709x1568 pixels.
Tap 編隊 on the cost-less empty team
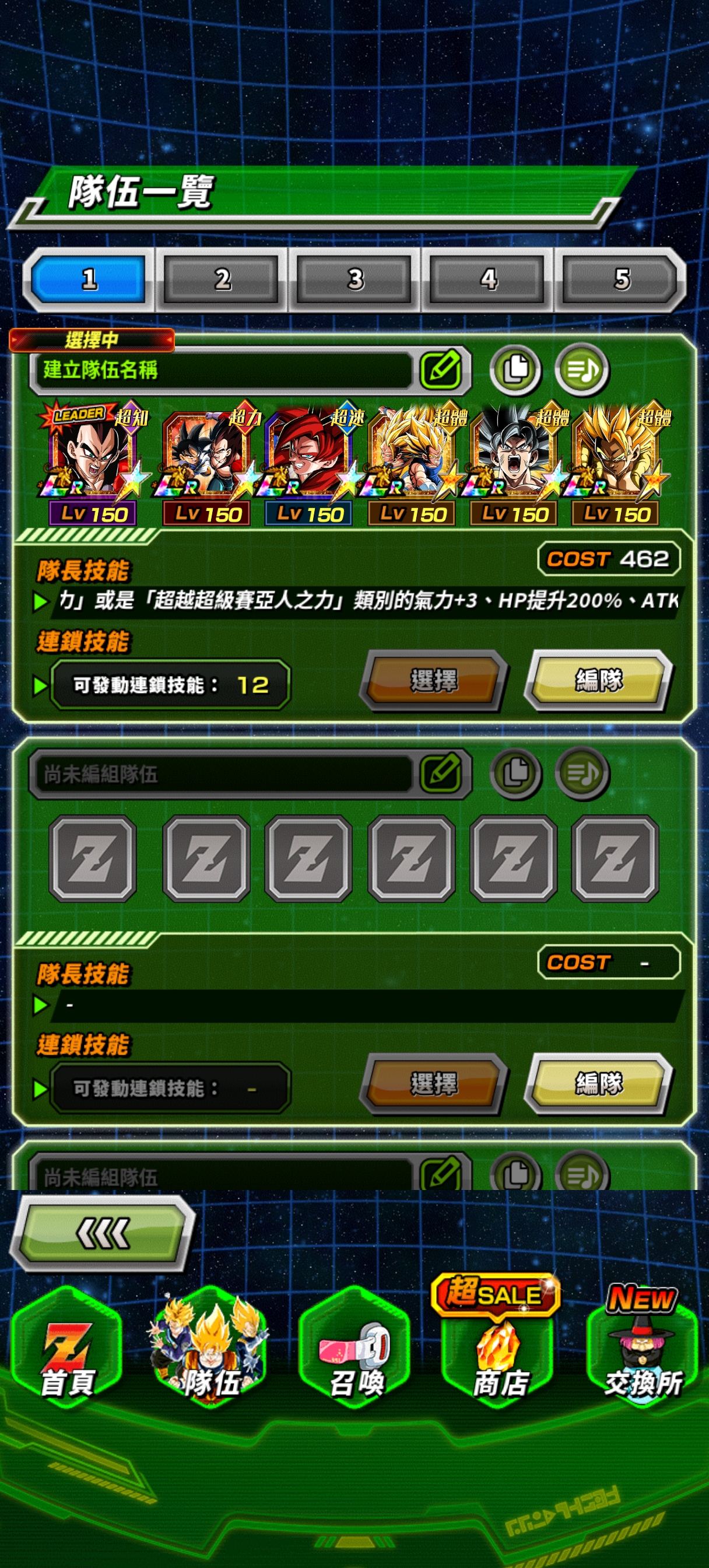[x=599, y=1083]
